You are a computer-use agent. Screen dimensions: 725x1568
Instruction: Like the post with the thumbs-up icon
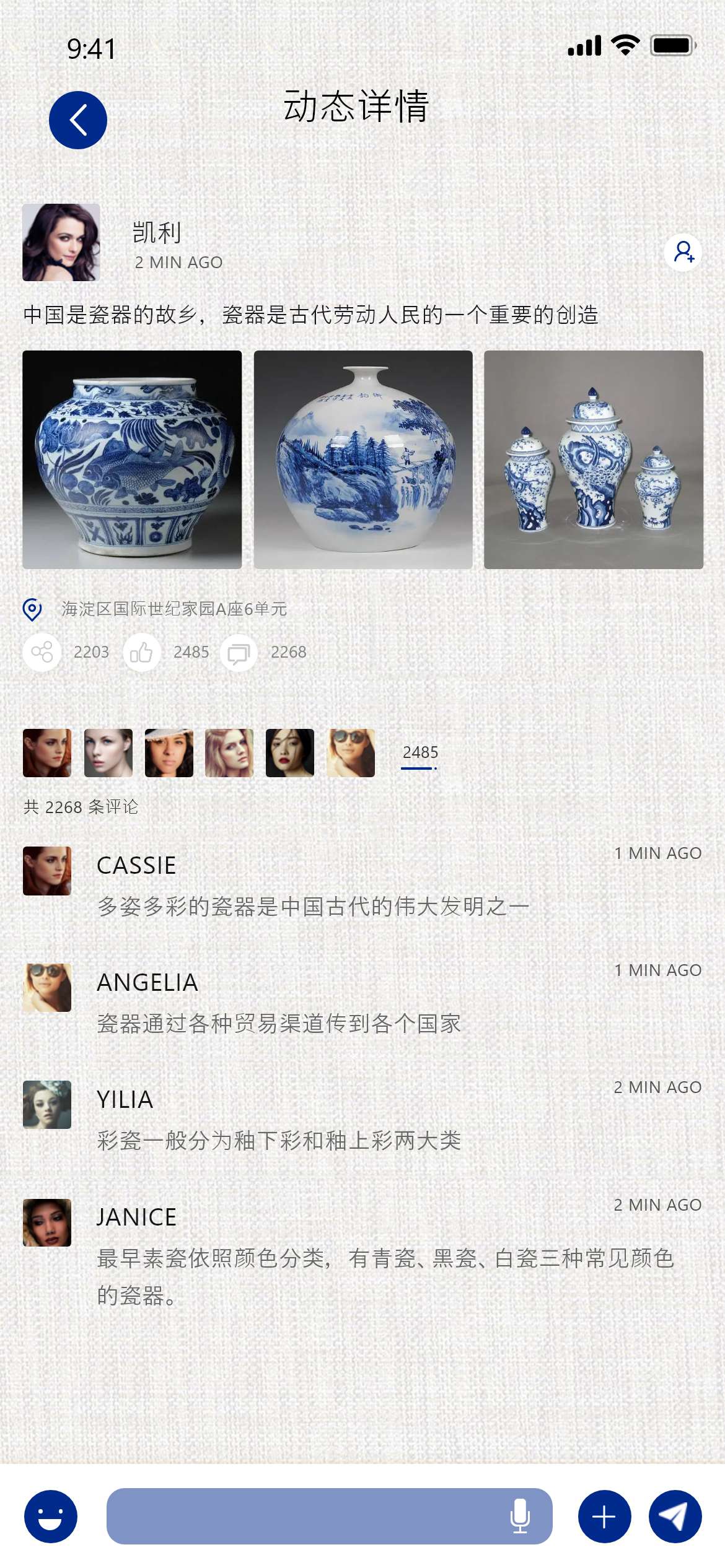142,652
